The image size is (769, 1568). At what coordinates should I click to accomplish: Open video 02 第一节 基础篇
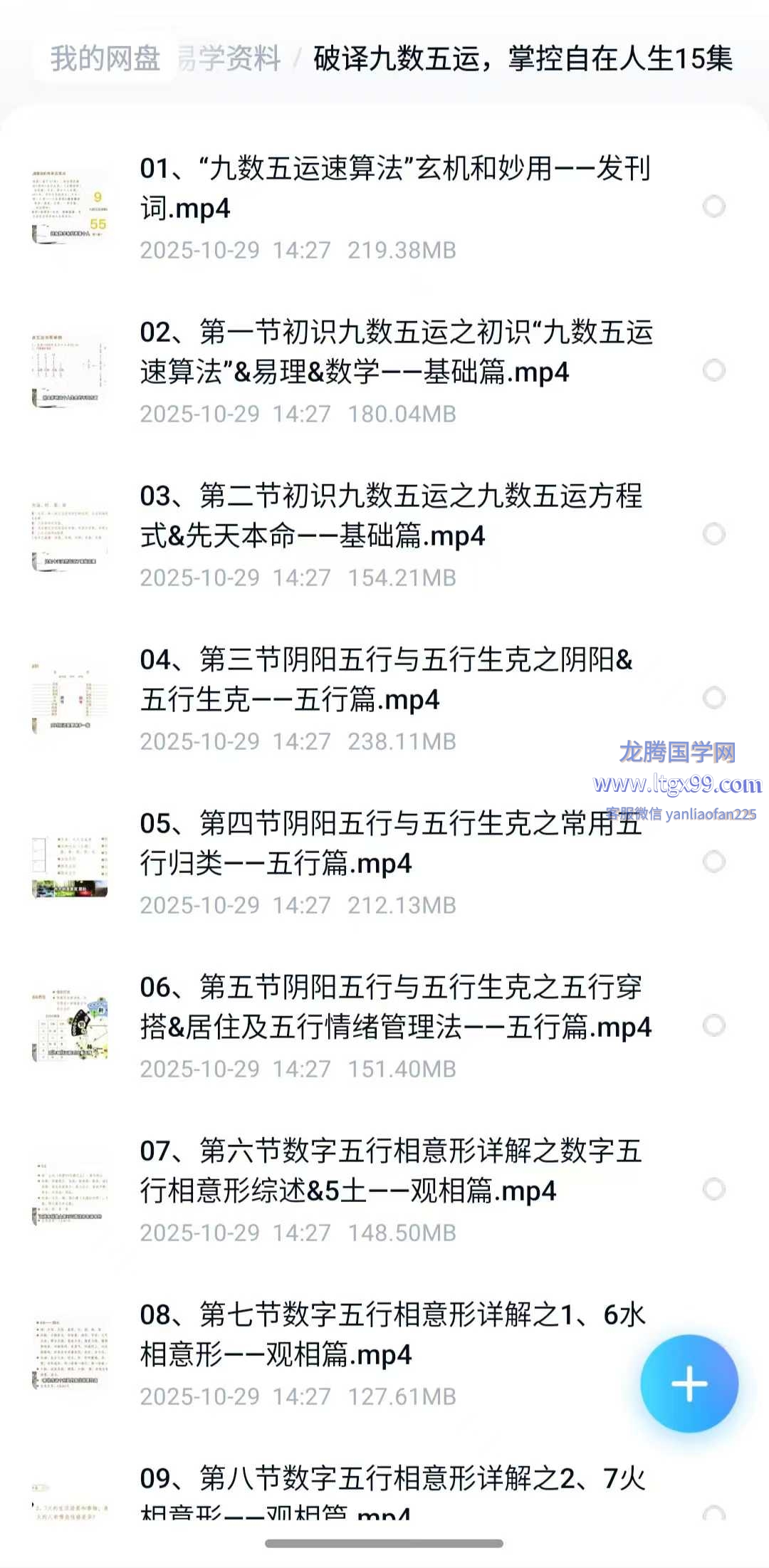395,352
